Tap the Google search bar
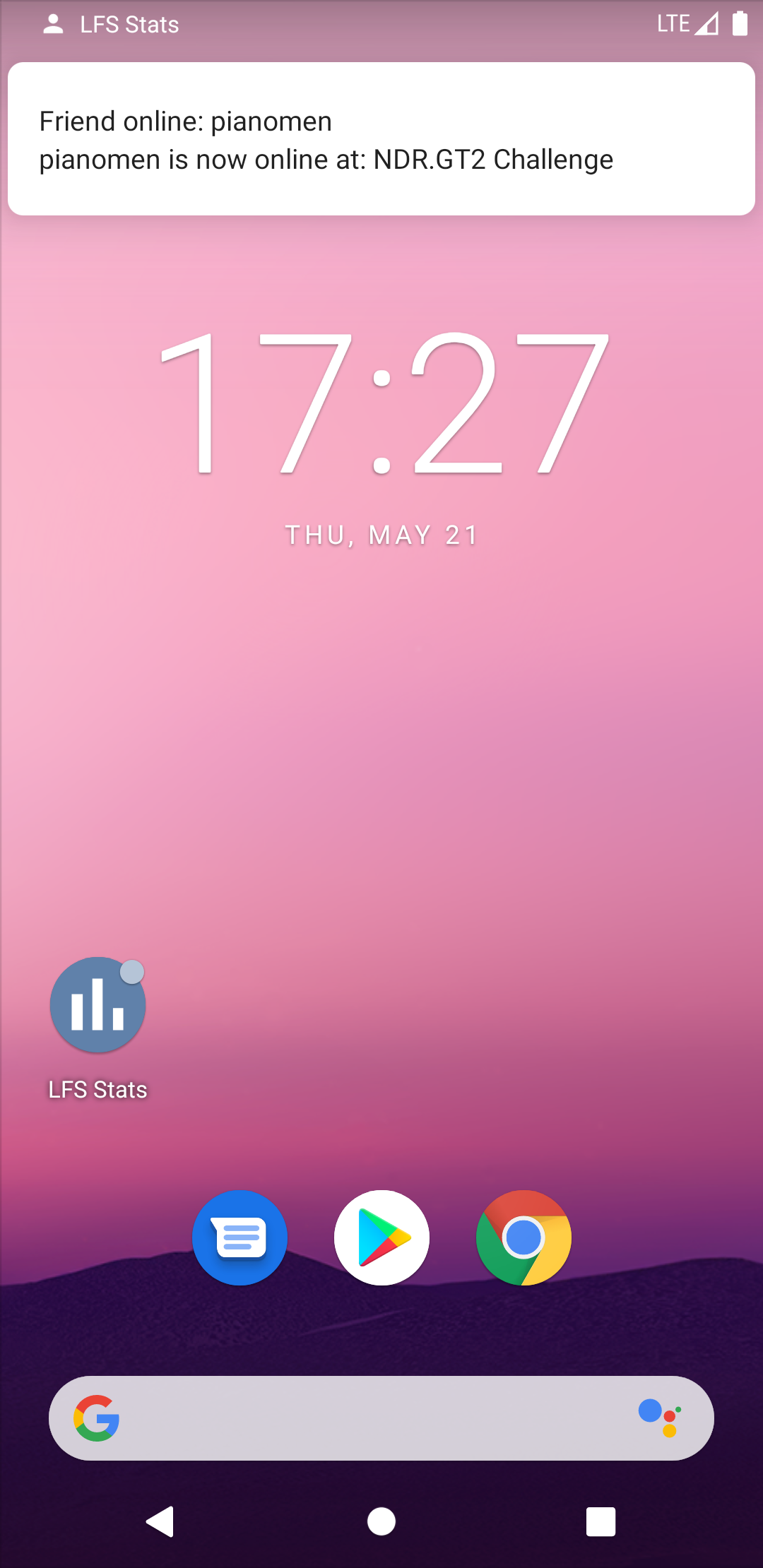This screenshot has height=1568, width=763. pos(367,1418)
